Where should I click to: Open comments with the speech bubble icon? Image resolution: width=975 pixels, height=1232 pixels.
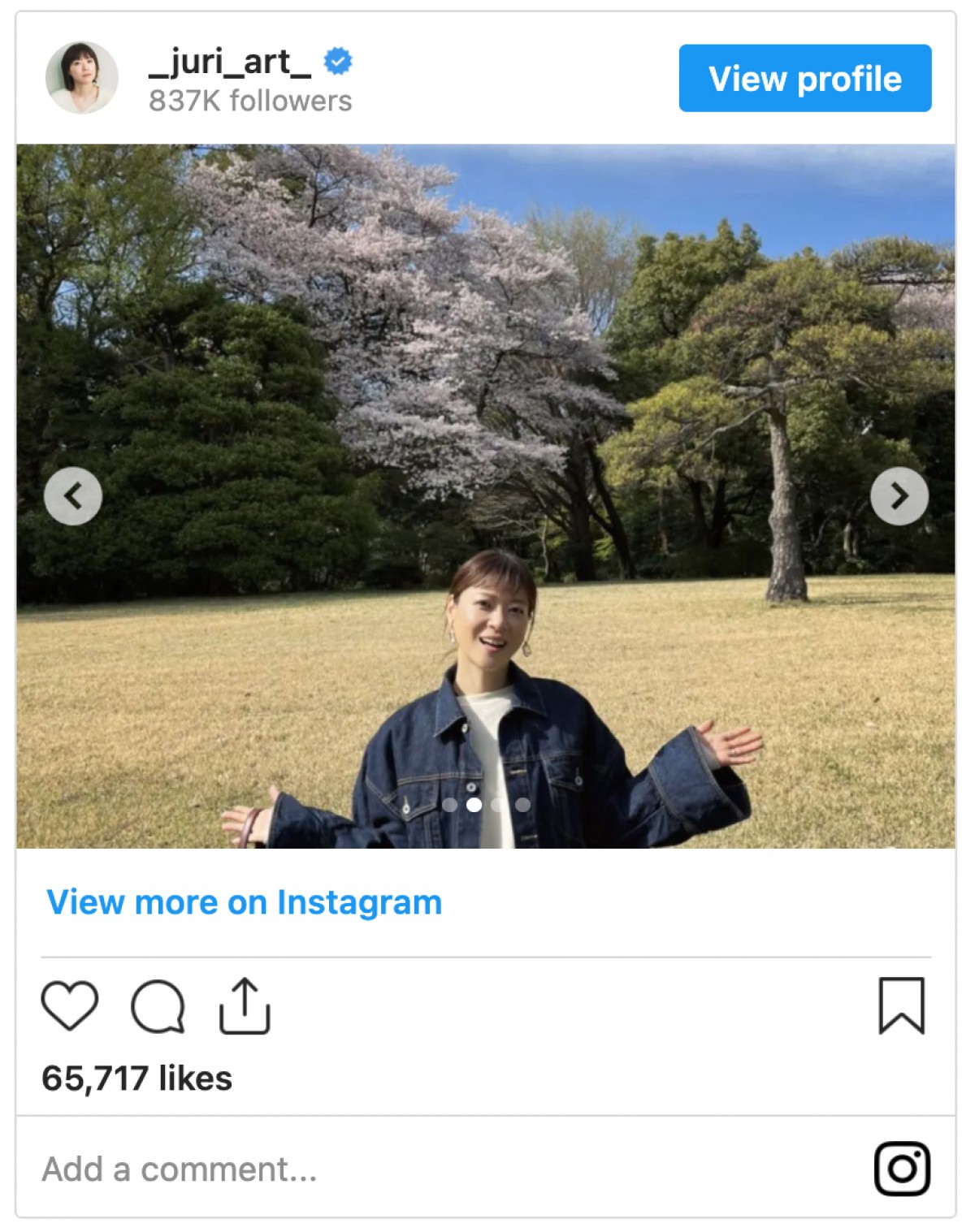click(158, 1006)
